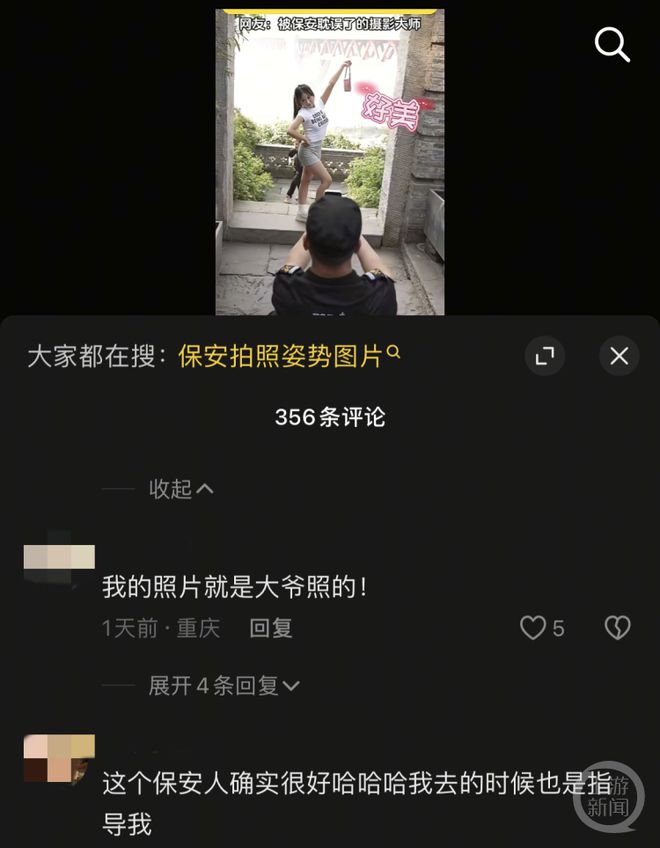Image resolution: width=660 pixels, height=848 pixels.
Task: Like the 我的照片就是大爷照的 comment
Action: pos(533,628)
